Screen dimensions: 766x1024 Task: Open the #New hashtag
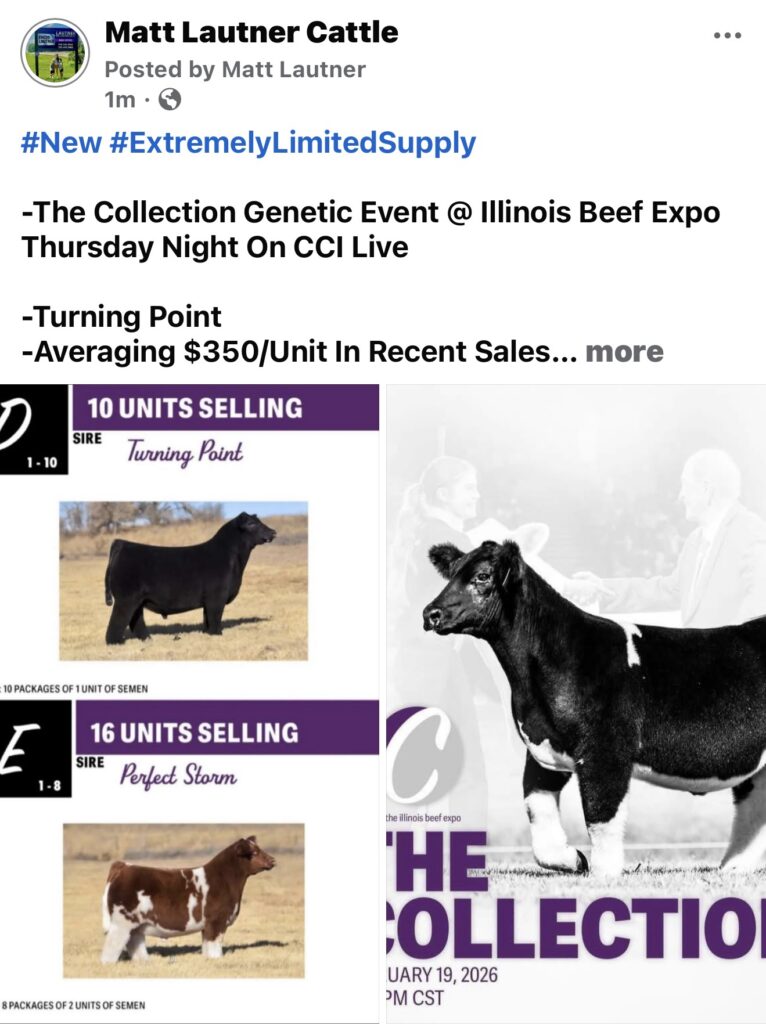coord(61,143)
